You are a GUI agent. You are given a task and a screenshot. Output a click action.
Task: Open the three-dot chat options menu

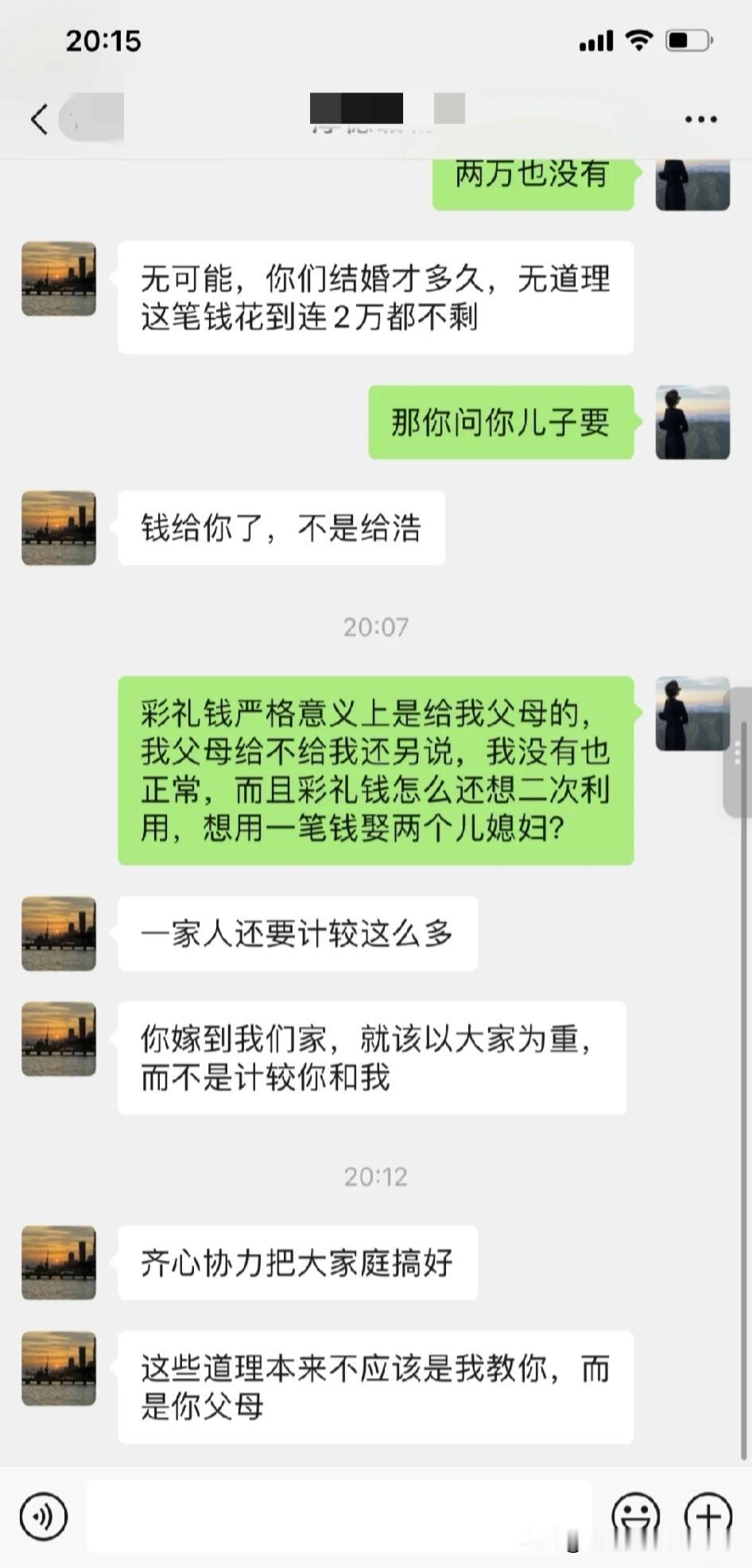point(700,119)
